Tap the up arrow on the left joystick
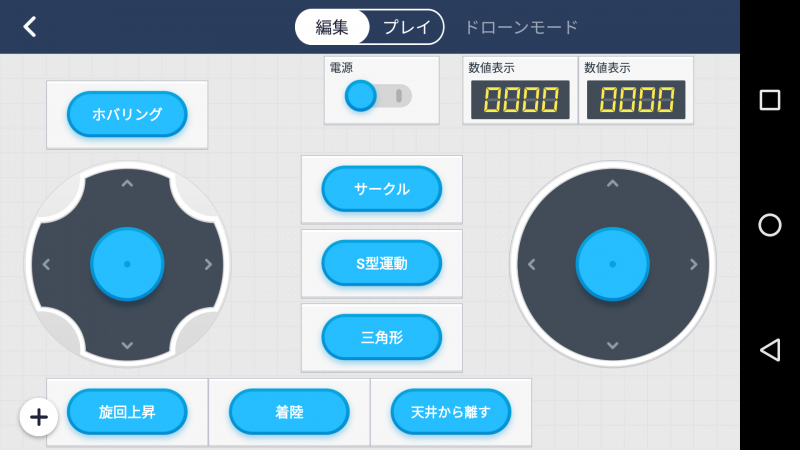Viewport: 800px width, 450px height. click(127, 184)
